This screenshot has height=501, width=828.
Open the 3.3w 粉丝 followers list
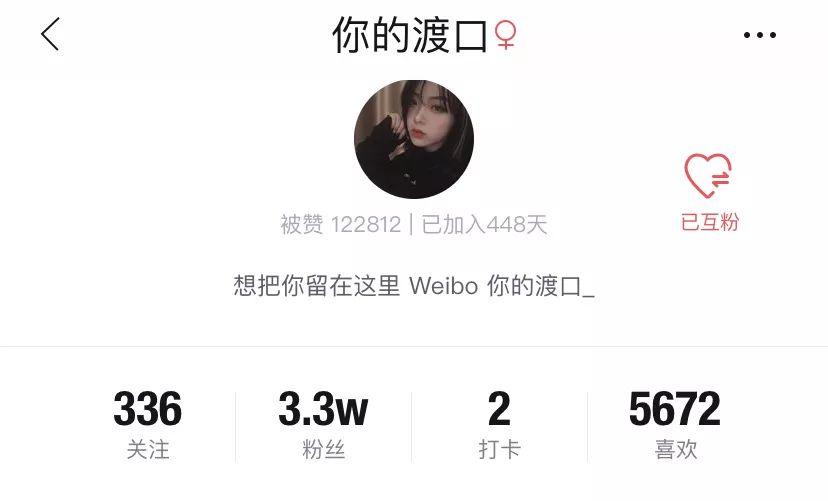323,425
